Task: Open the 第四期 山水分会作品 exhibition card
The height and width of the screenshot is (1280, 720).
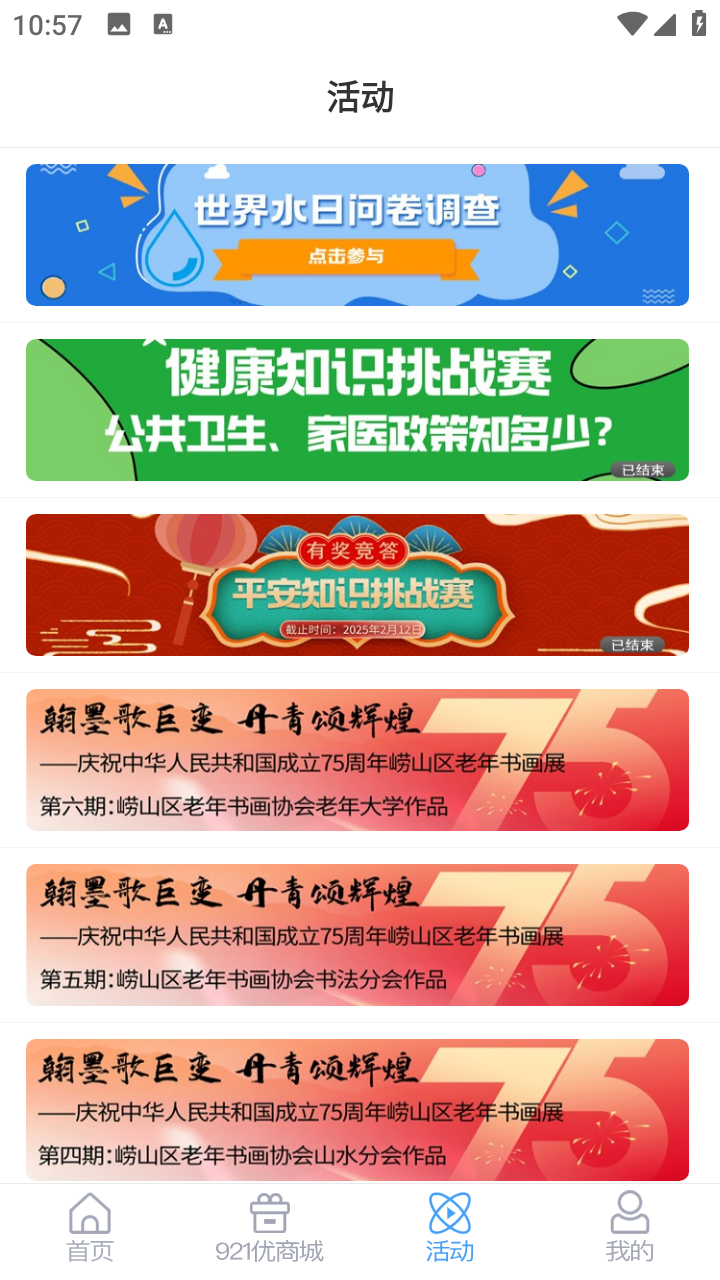Action: pos(357,1110)
